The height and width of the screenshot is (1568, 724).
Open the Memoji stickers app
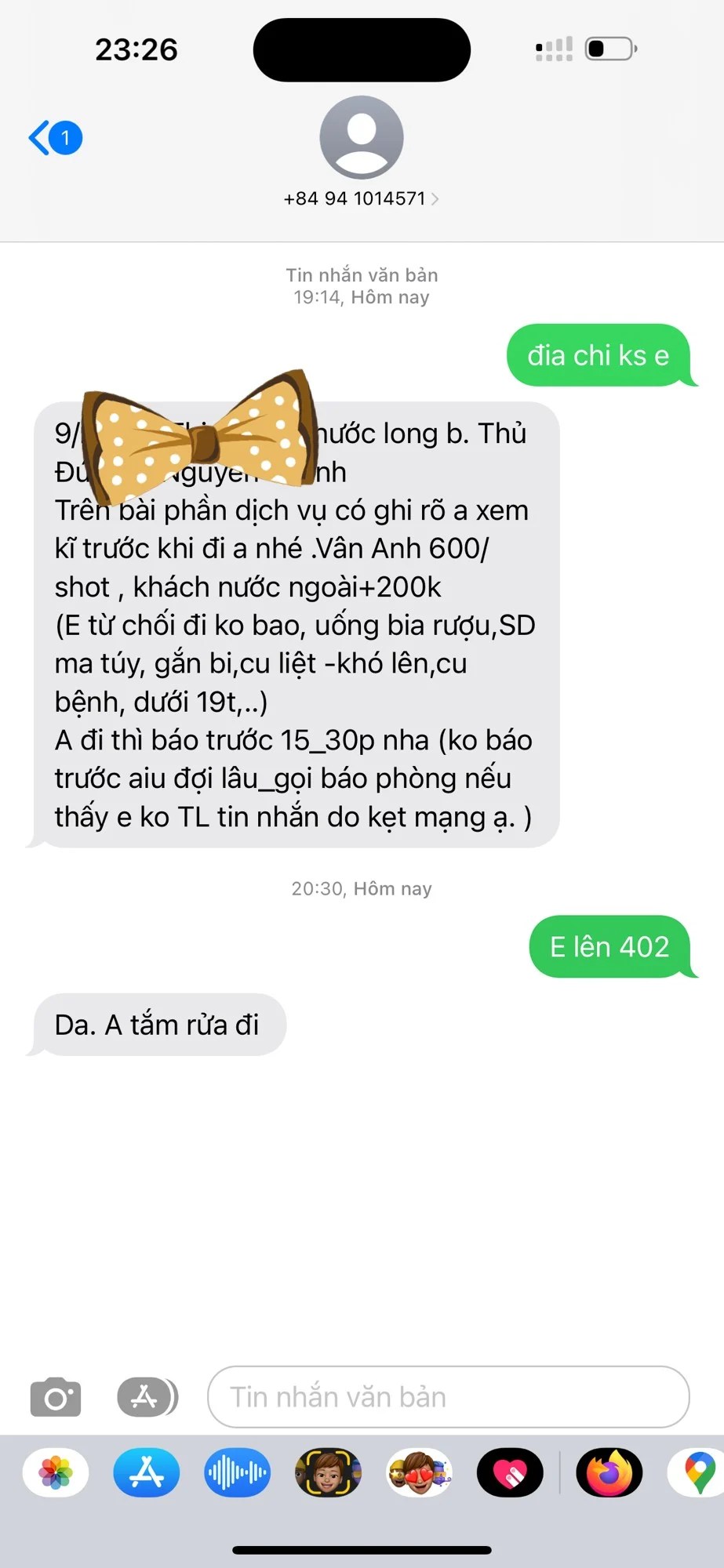(328, 1473)
